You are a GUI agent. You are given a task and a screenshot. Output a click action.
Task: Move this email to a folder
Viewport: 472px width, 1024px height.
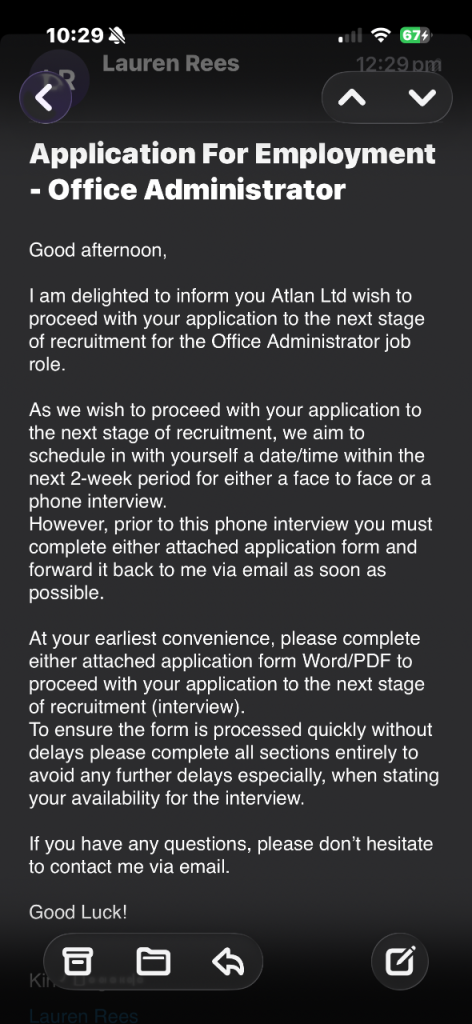(x=153, y=961)
